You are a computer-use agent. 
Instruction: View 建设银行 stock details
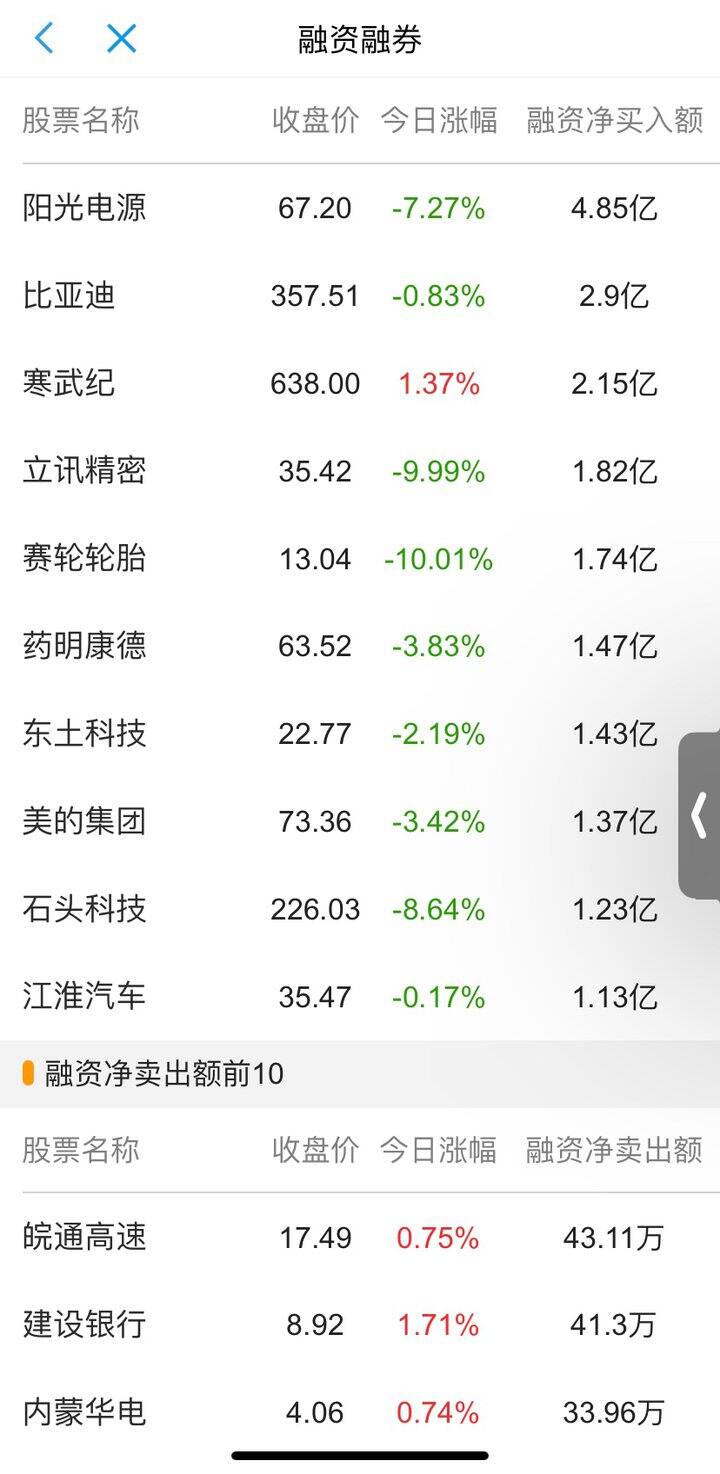360,1325
